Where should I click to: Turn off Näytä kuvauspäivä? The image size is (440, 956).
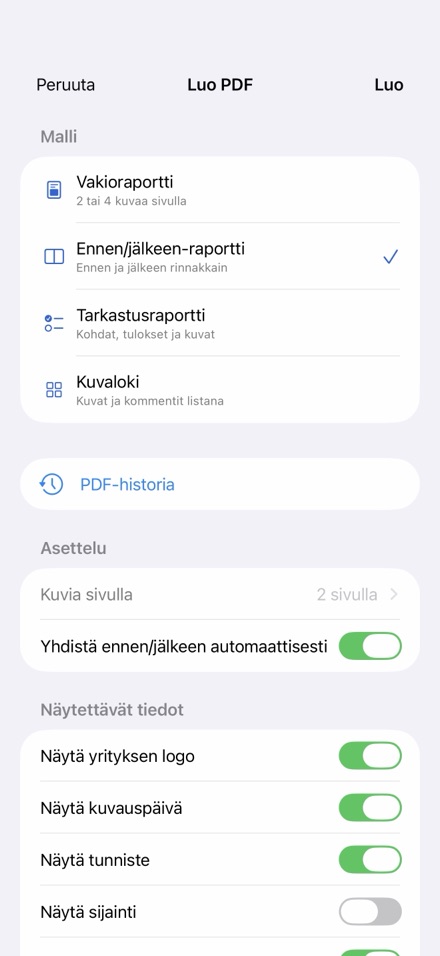(x=370, y=808)
